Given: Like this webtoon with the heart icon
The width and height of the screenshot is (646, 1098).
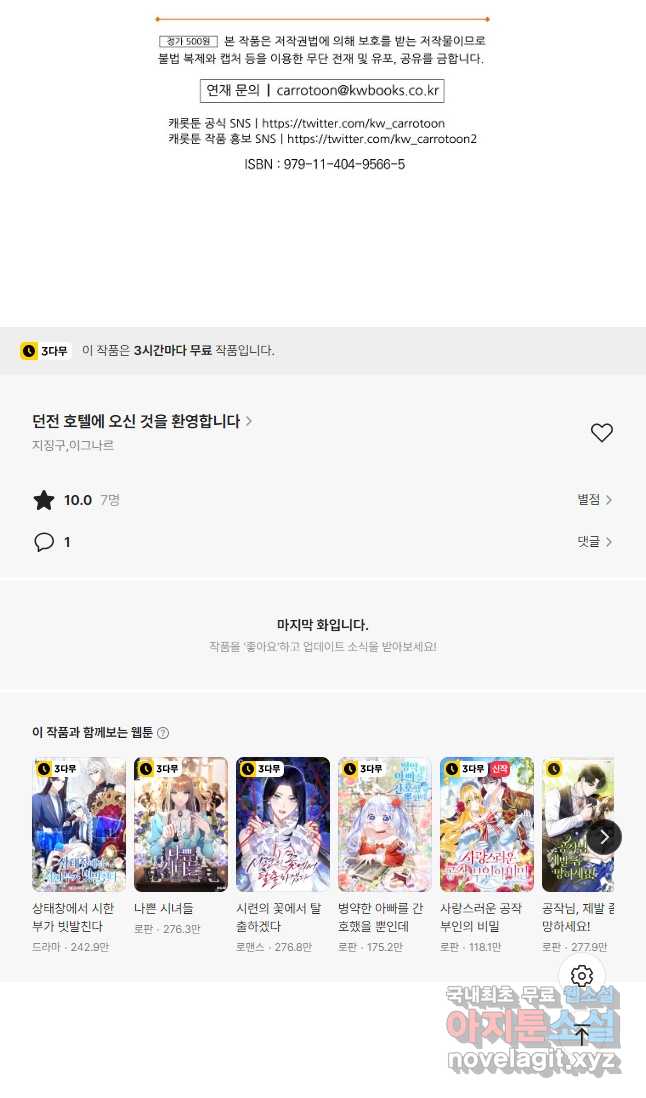Looking at the screenshot, I should (x=601, y=433).
